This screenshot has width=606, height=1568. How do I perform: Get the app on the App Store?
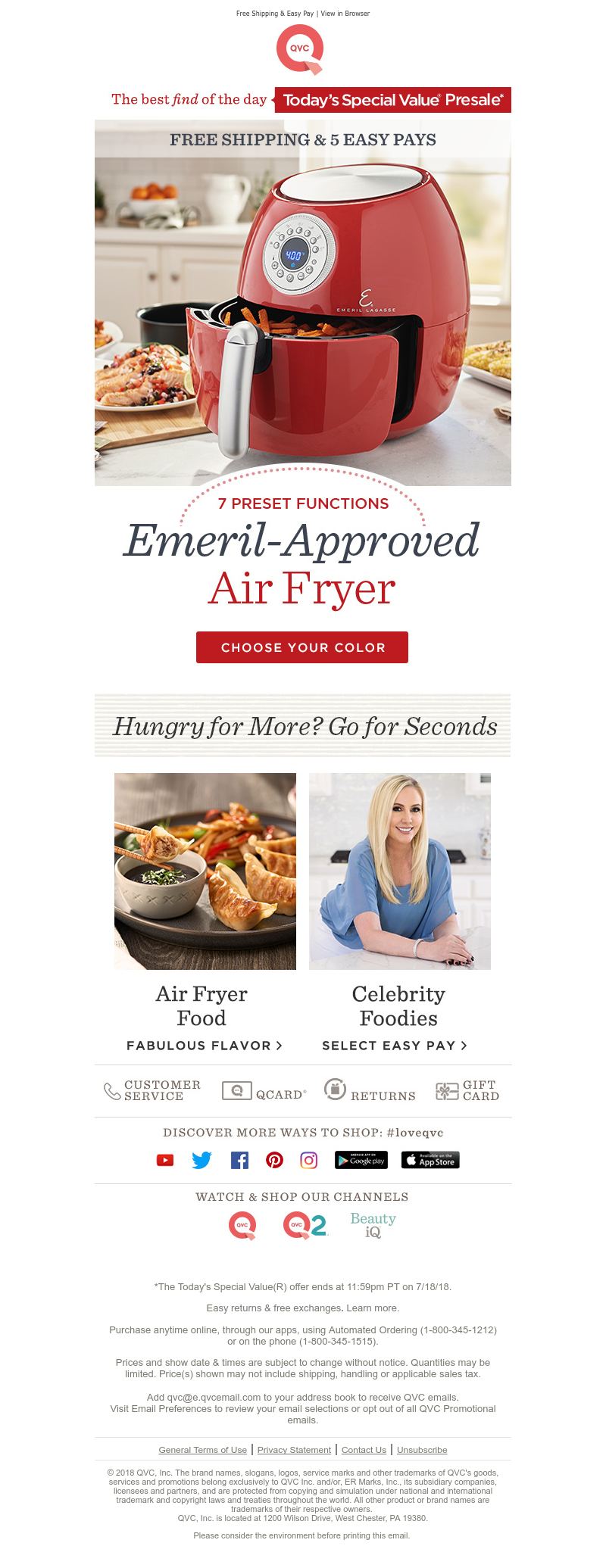[x=430, y=1160]
